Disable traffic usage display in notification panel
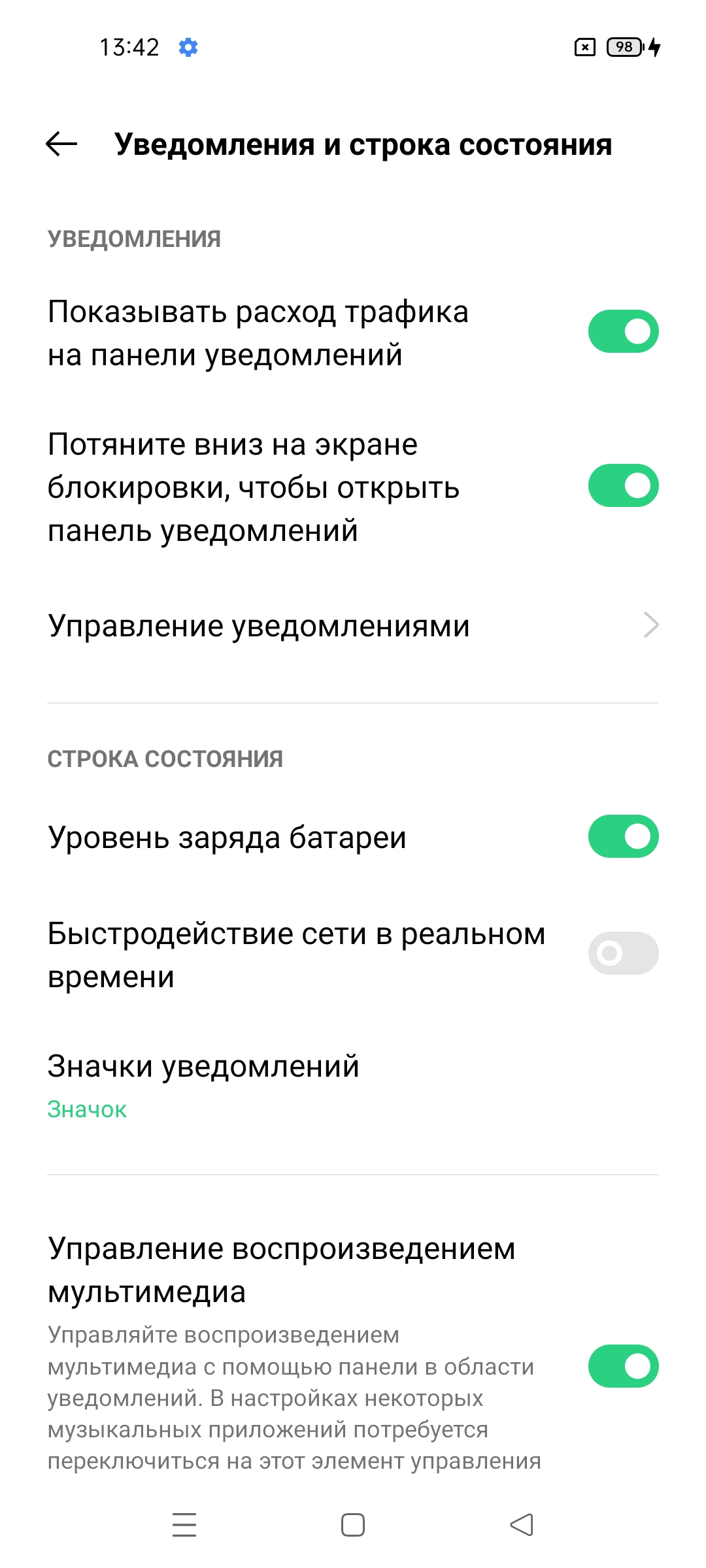 [623, 331]
